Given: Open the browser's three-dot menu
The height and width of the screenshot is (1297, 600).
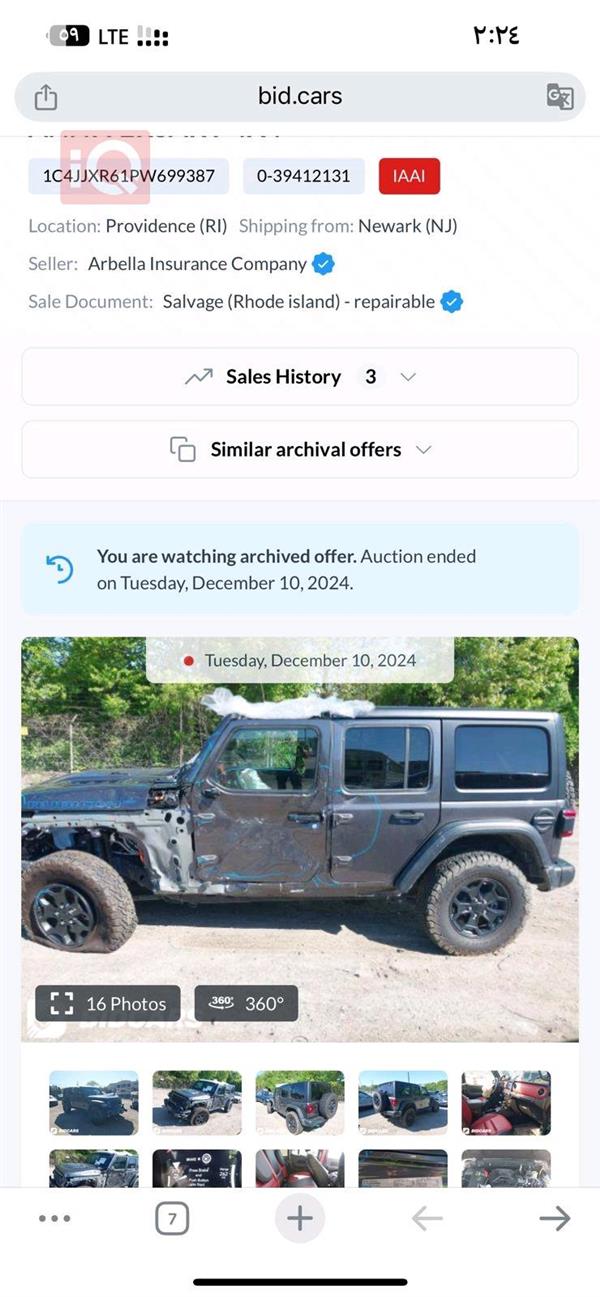Looking at the screenshot, I should pos(54,1218).
